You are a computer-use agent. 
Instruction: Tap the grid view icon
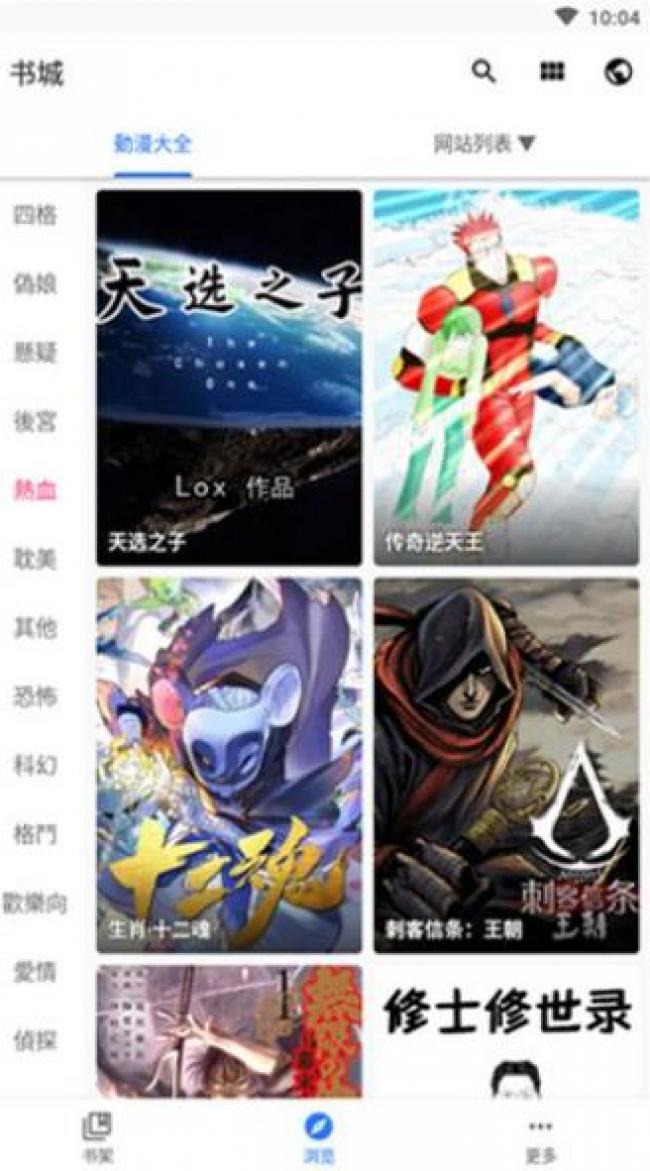point(552,72)
